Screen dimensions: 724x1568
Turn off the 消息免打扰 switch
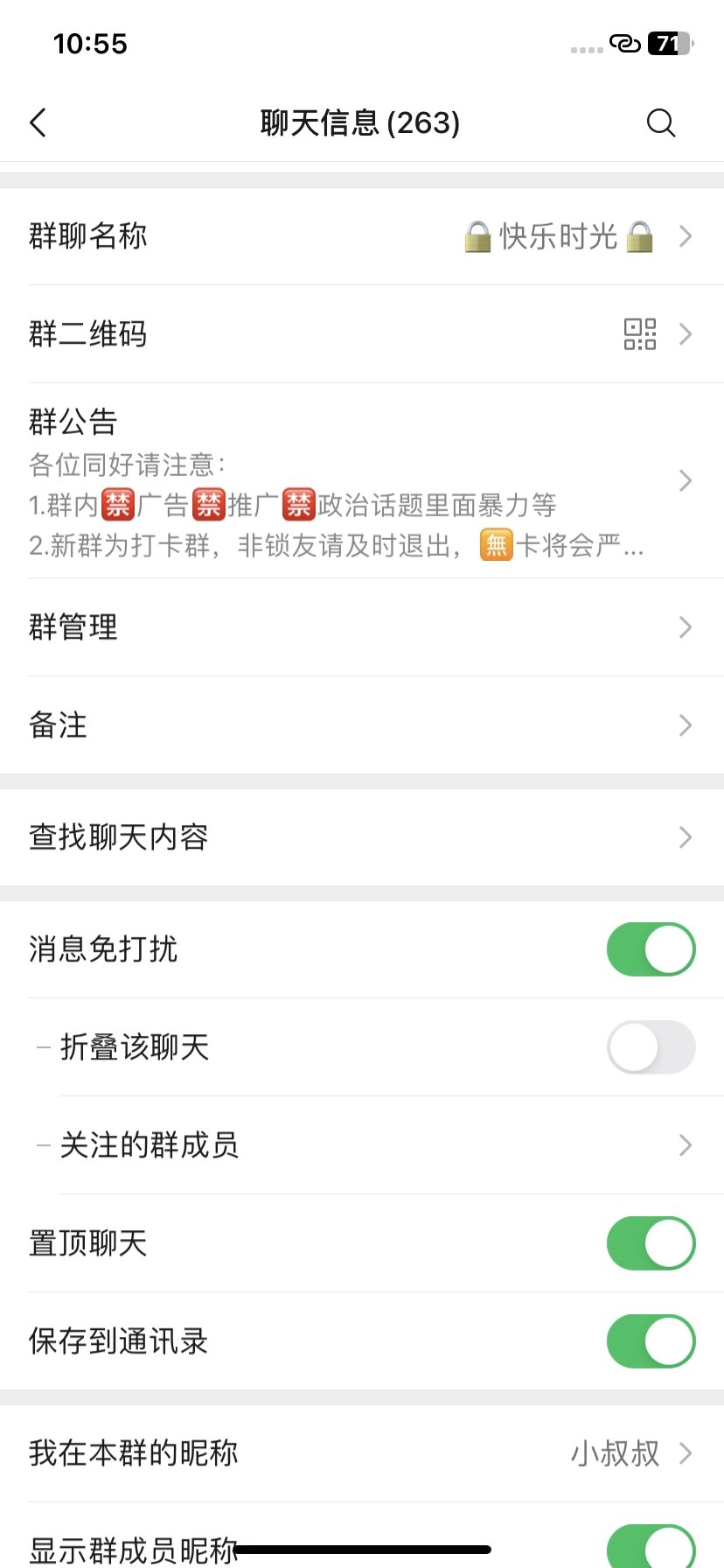click(x=651, y=949)
